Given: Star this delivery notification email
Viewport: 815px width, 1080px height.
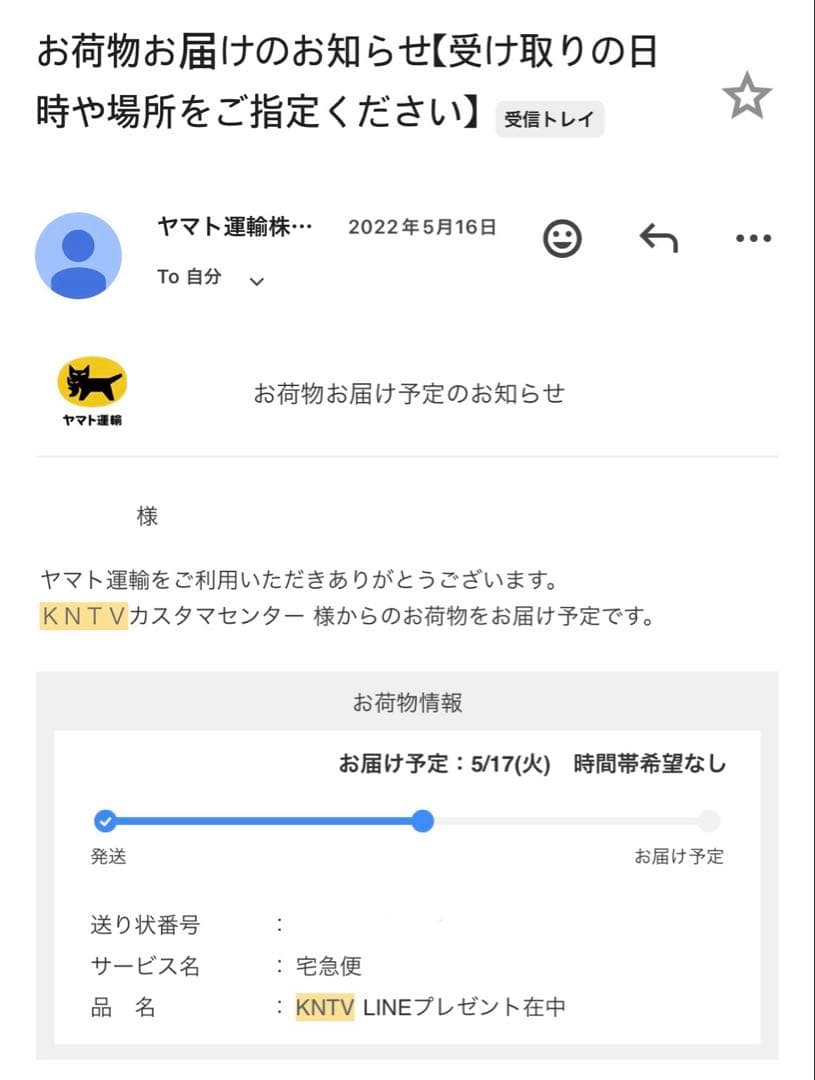Looking at the screenshot, I should pos(748,95).
